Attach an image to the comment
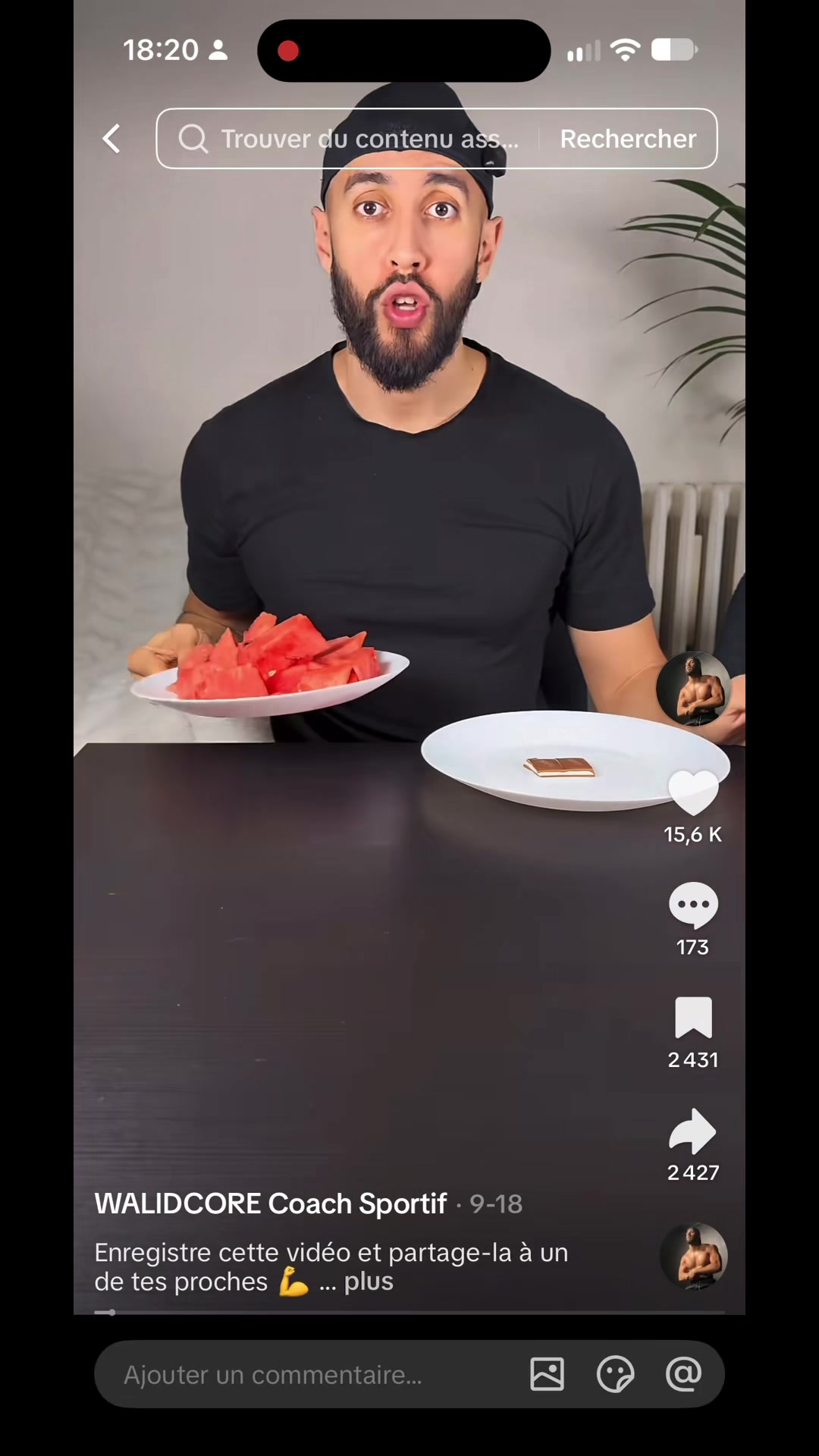 547,1374
